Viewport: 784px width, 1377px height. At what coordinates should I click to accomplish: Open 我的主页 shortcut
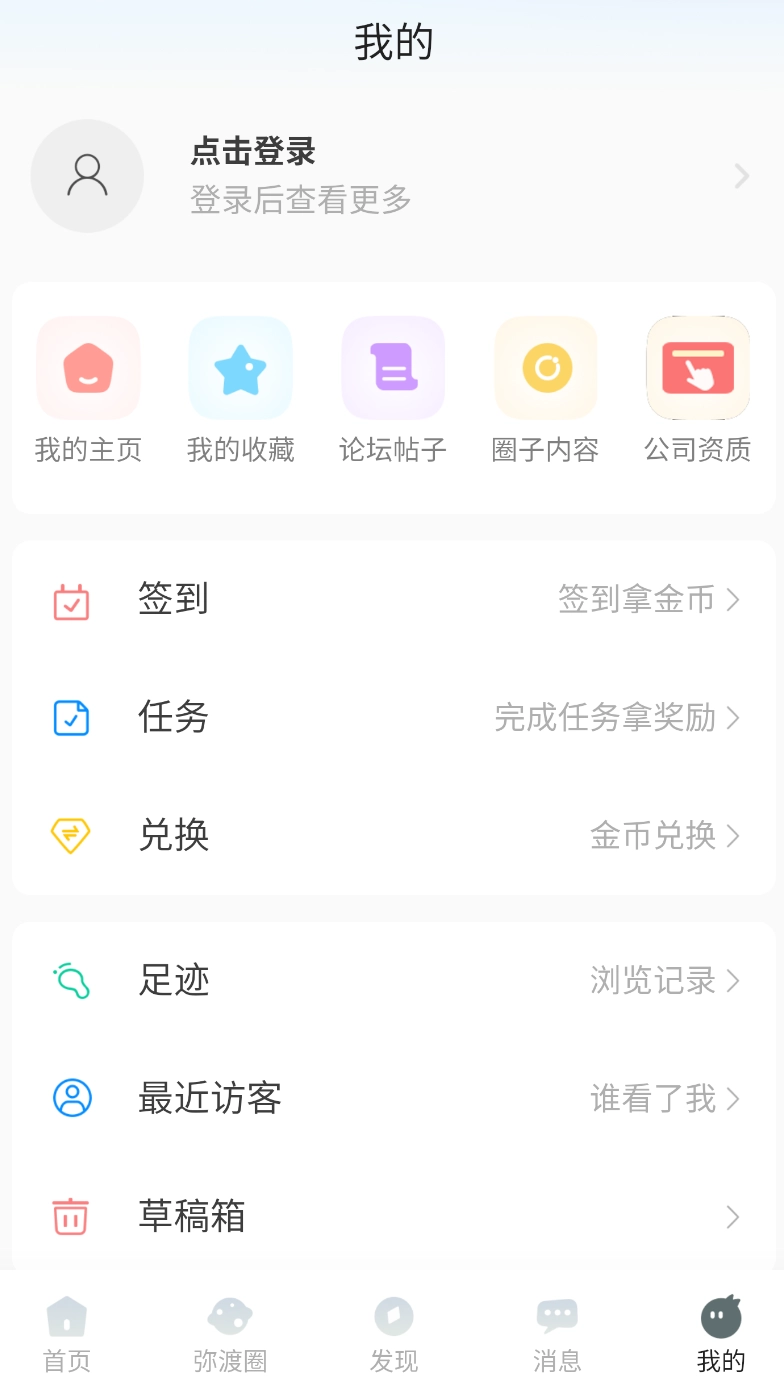[88, 390]
